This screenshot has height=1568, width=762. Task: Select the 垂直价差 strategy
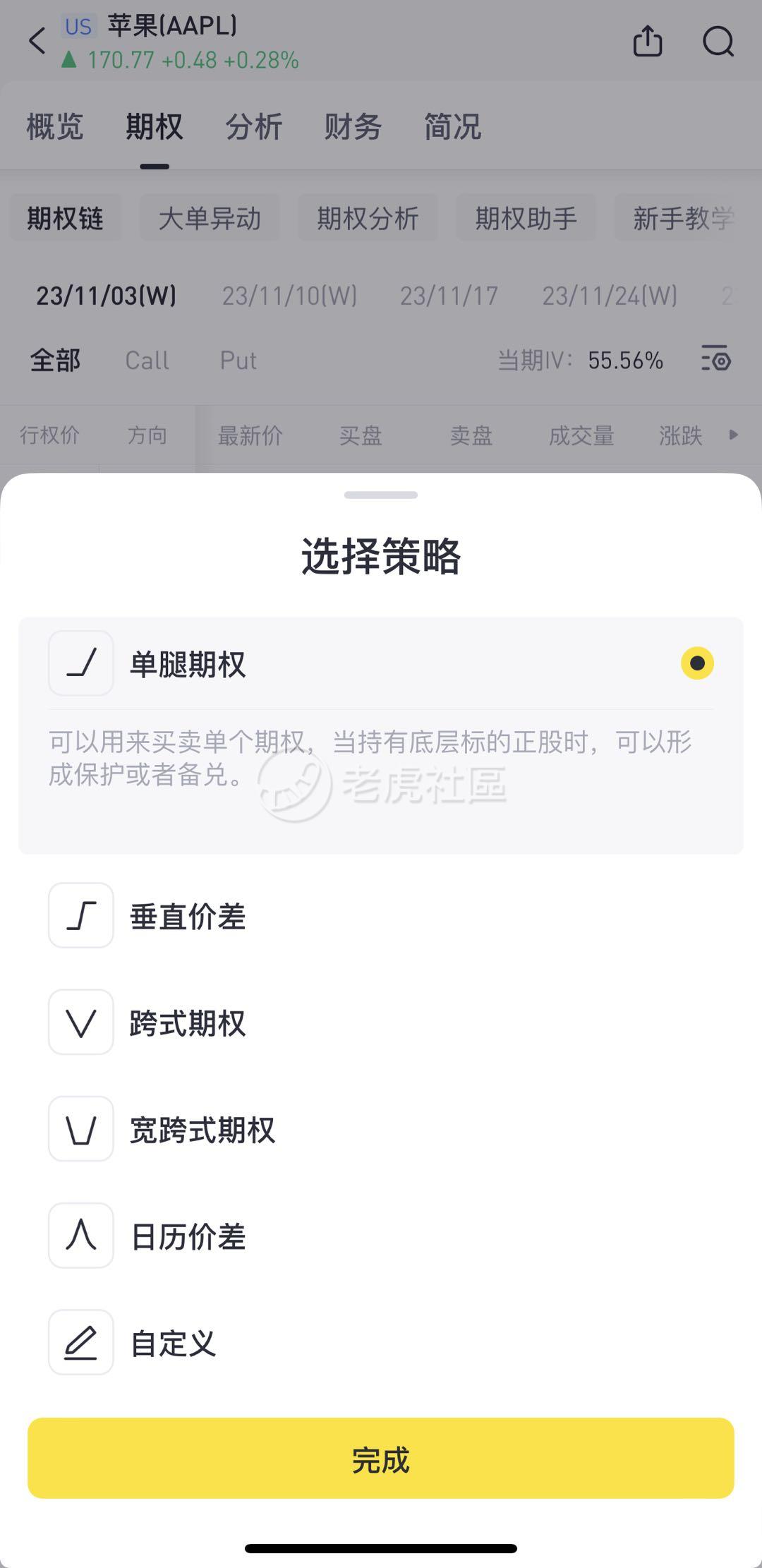(381, 915)
